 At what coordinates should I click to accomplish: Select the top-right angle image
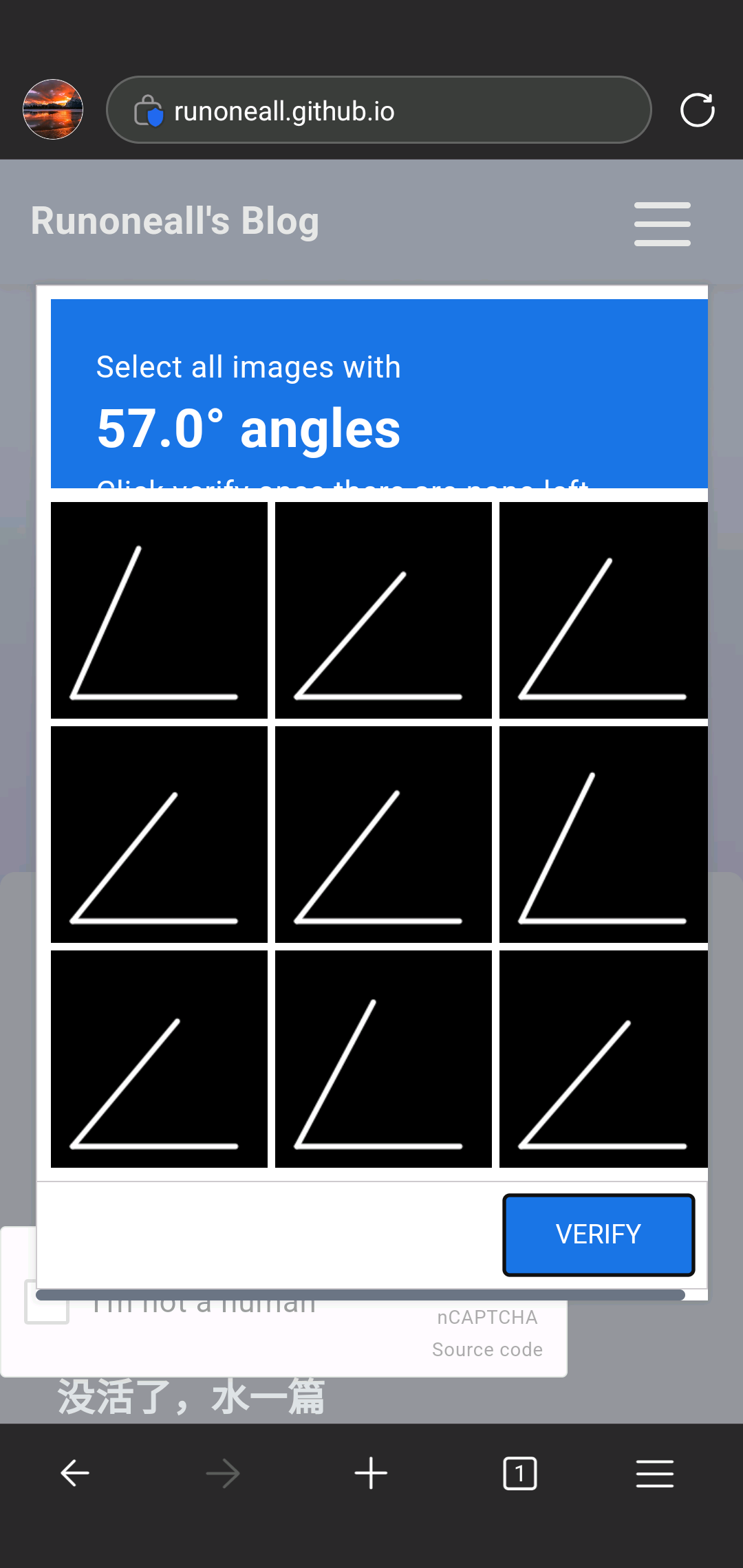[603, 610]
